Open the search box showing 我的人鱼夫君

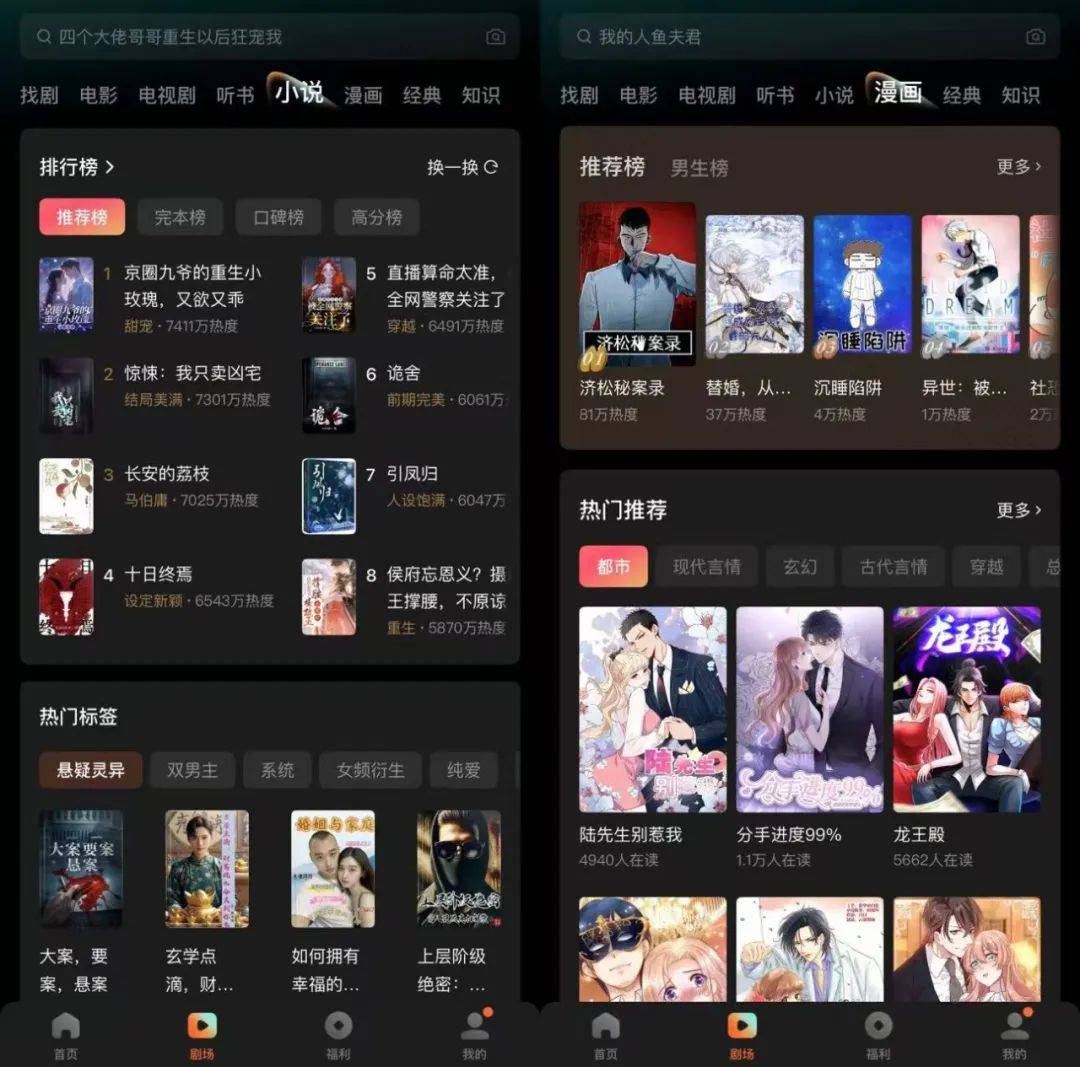[800, 37]
